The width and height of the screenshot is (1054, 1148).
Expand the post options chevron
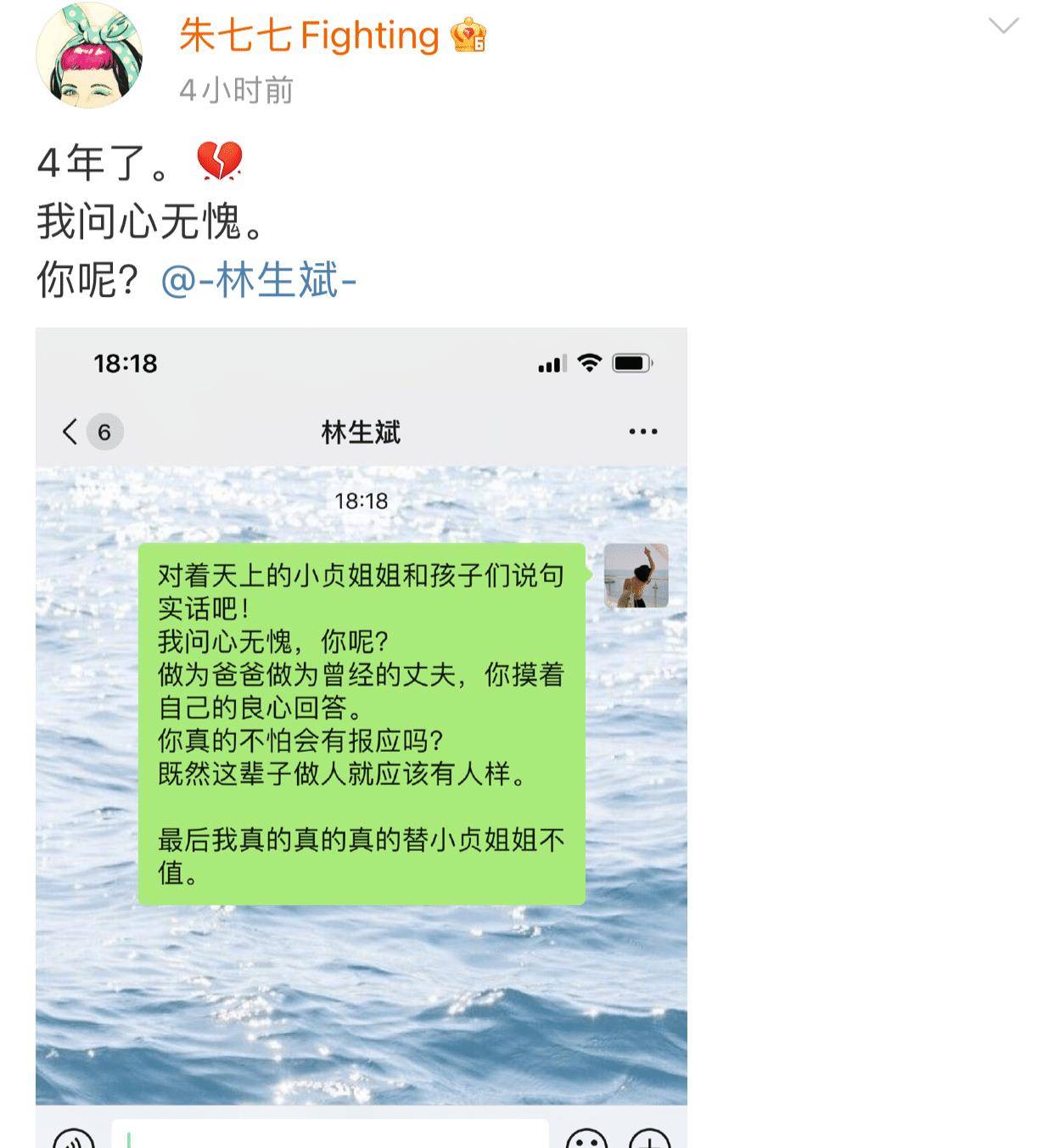[x=1003, y=26]
